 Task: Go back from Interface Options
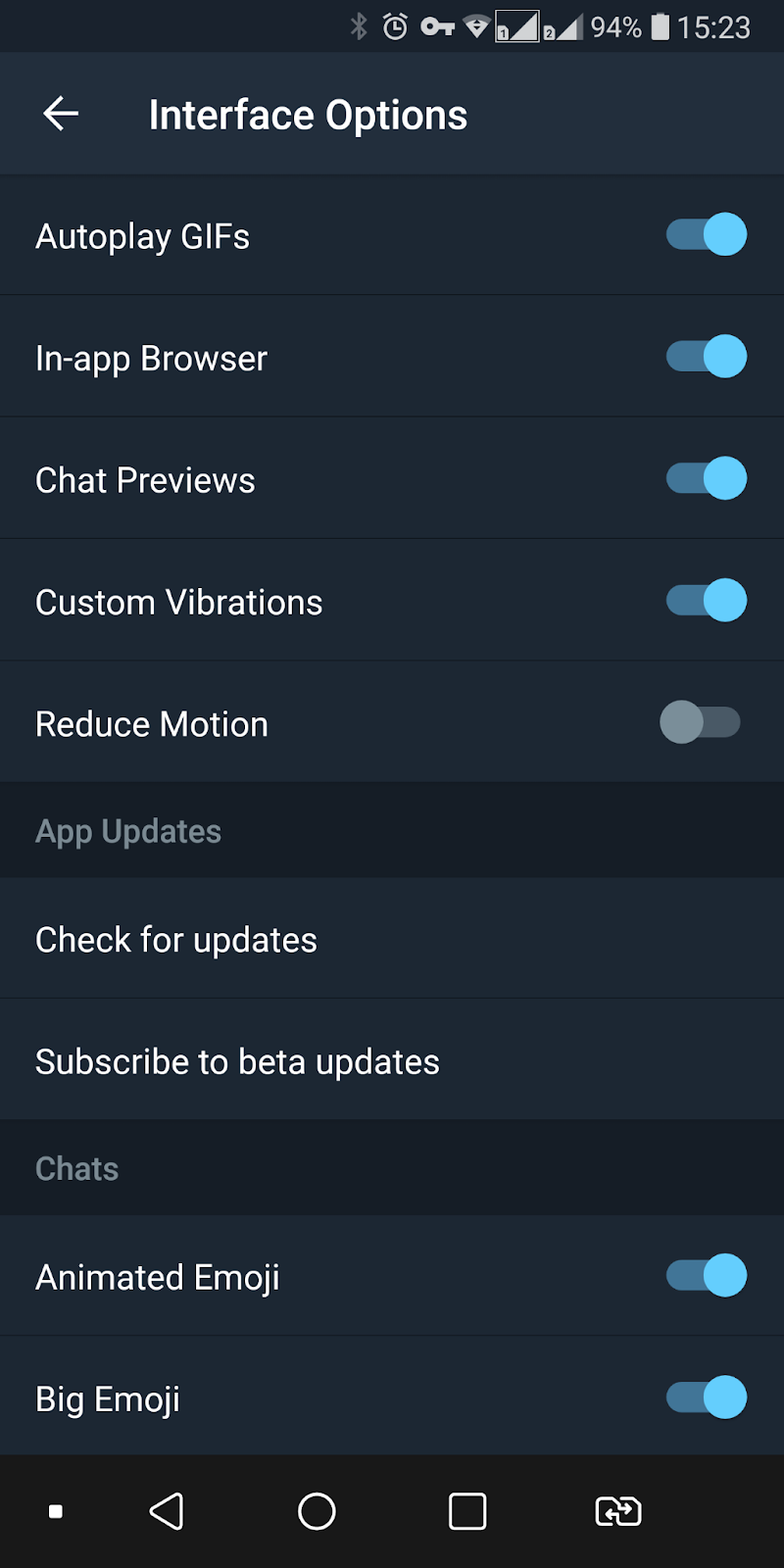click(61, 115)
